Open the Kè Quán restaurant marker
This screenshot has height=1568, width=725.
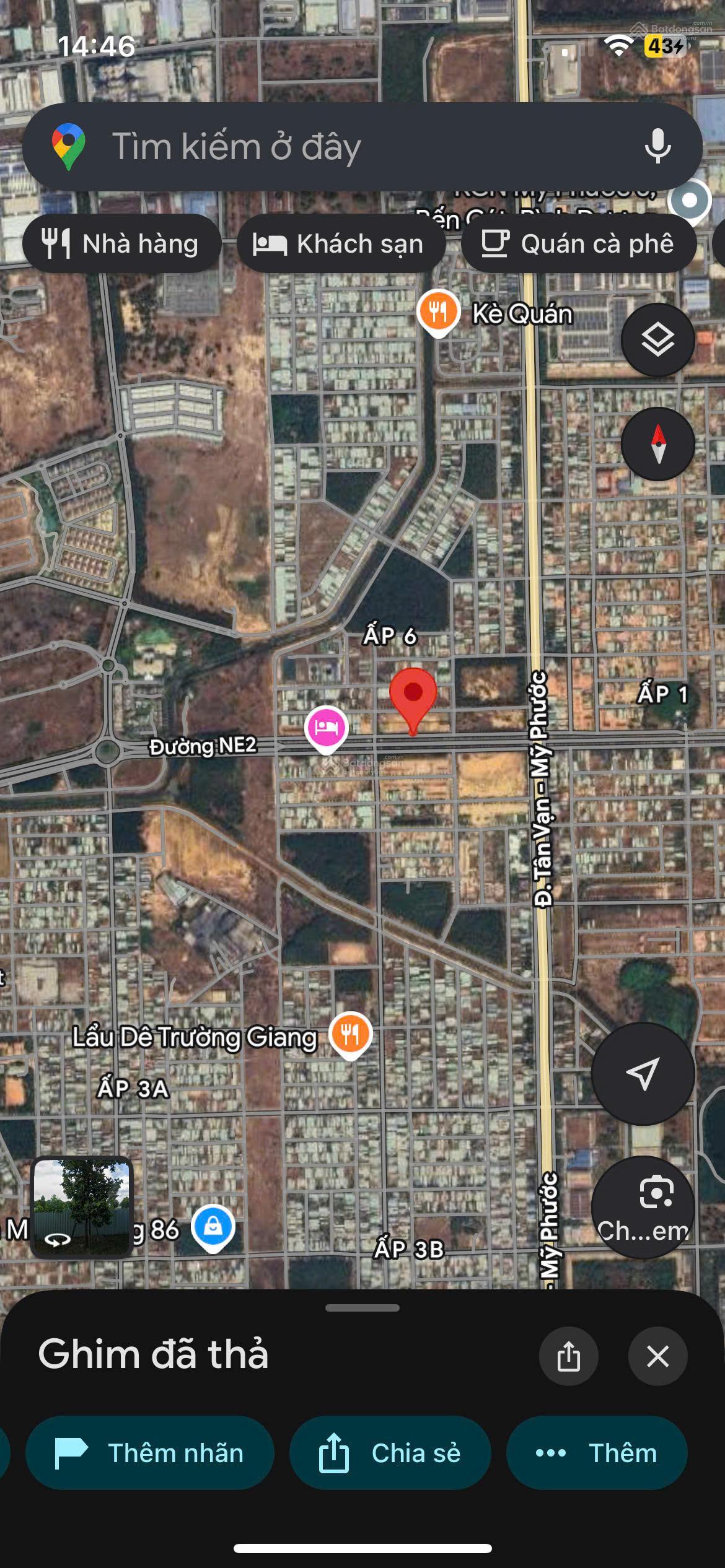(x=438, y=312)
